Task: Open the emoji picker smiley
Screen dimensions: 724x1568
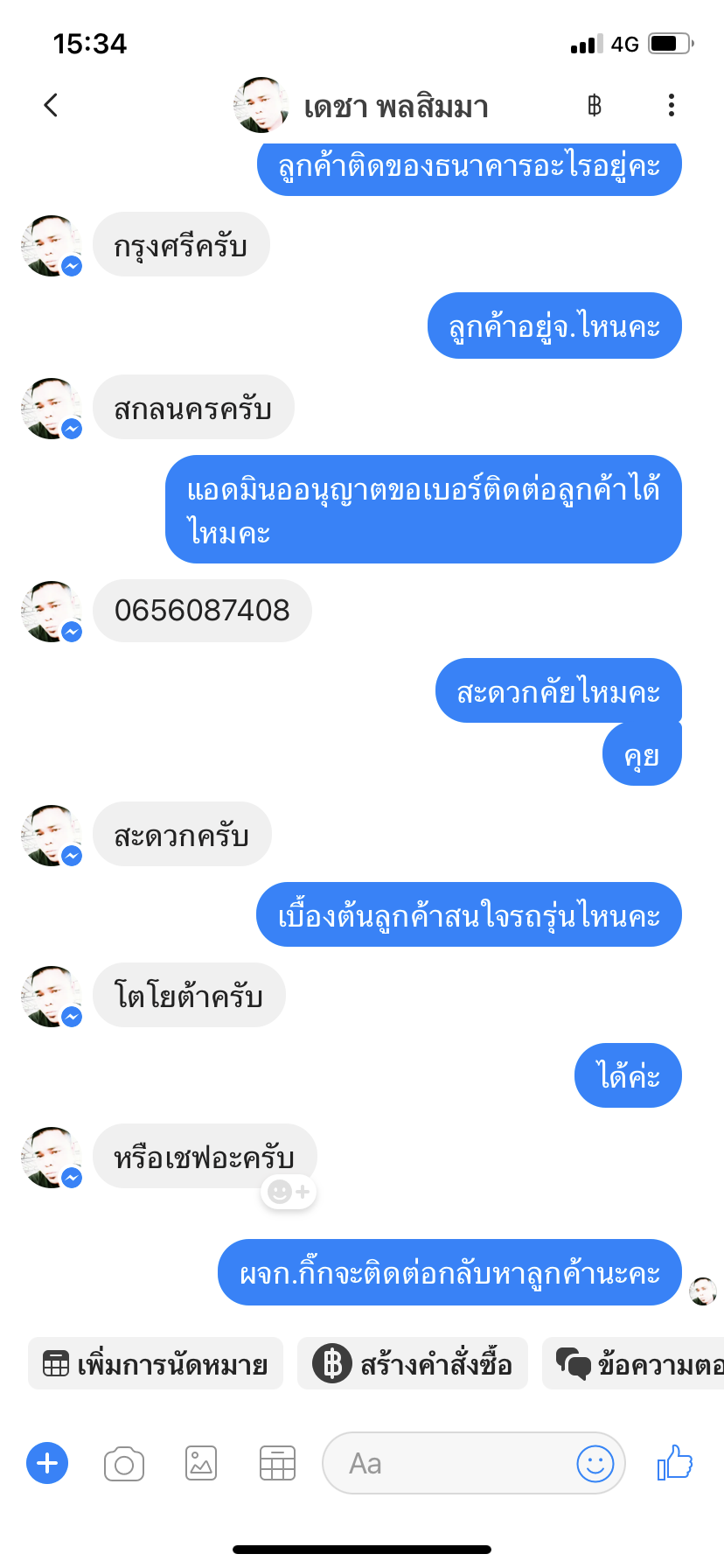Action: pos(595,1463)
